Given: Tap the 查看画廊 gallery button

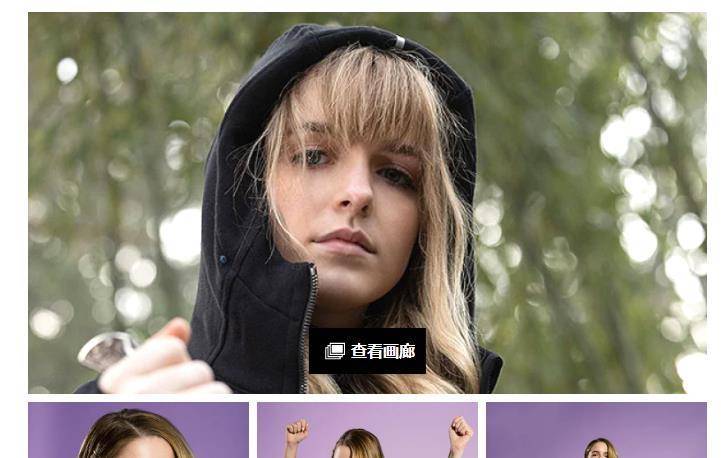Looking at the screenshot, I should (368, 351).
